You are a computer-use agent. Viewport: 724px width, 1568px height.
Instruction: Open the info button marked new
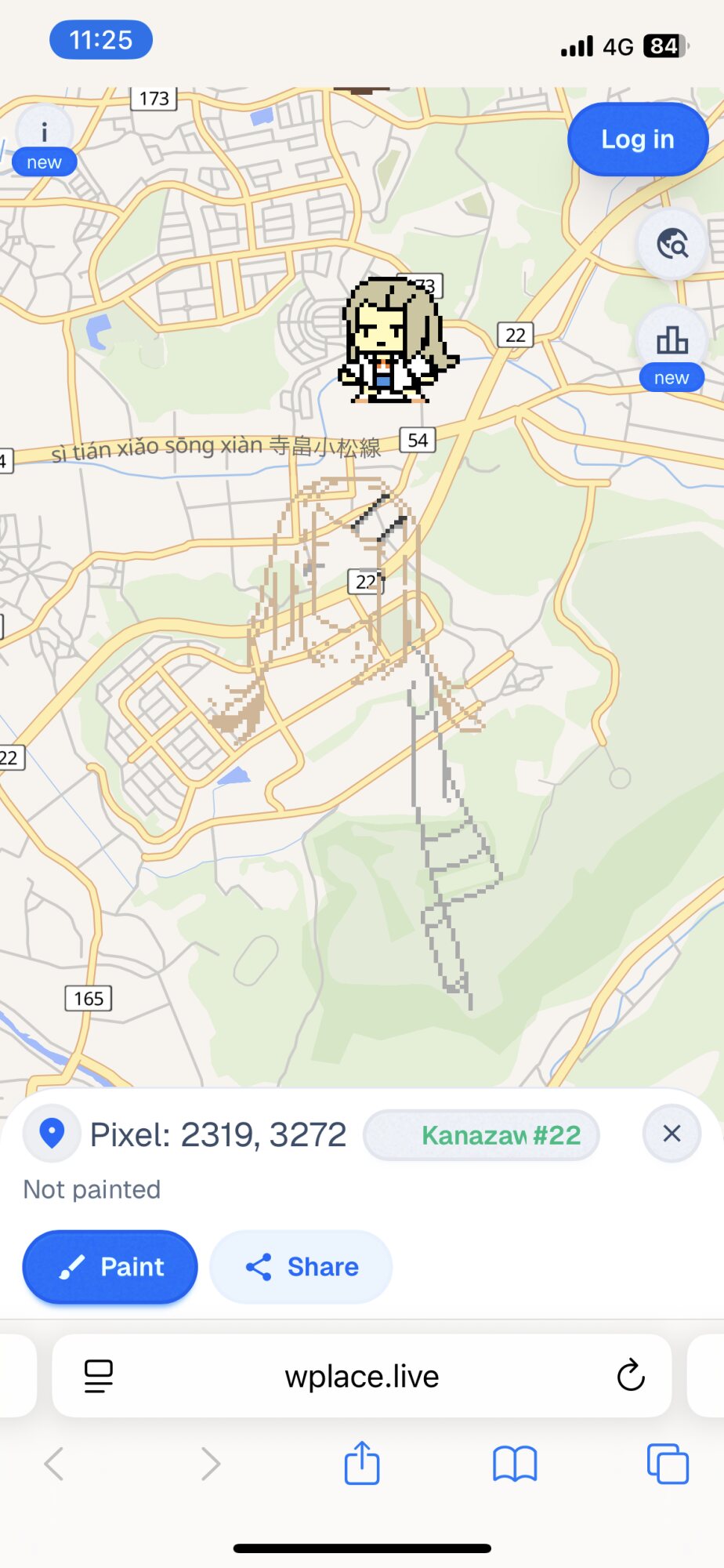coord(44,135)
